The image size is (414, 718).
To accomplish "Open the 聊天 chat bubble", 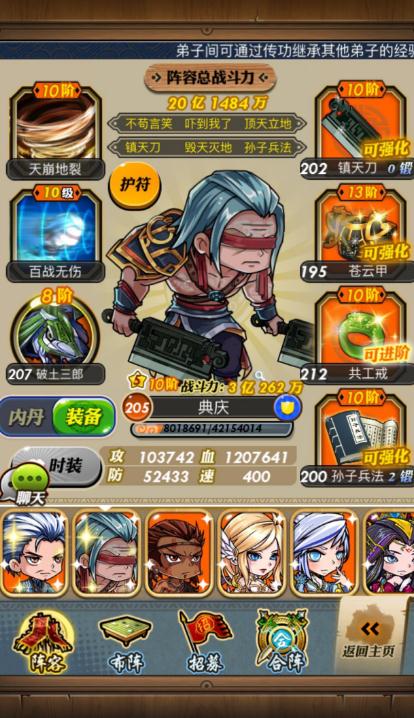I will point(28,486).
